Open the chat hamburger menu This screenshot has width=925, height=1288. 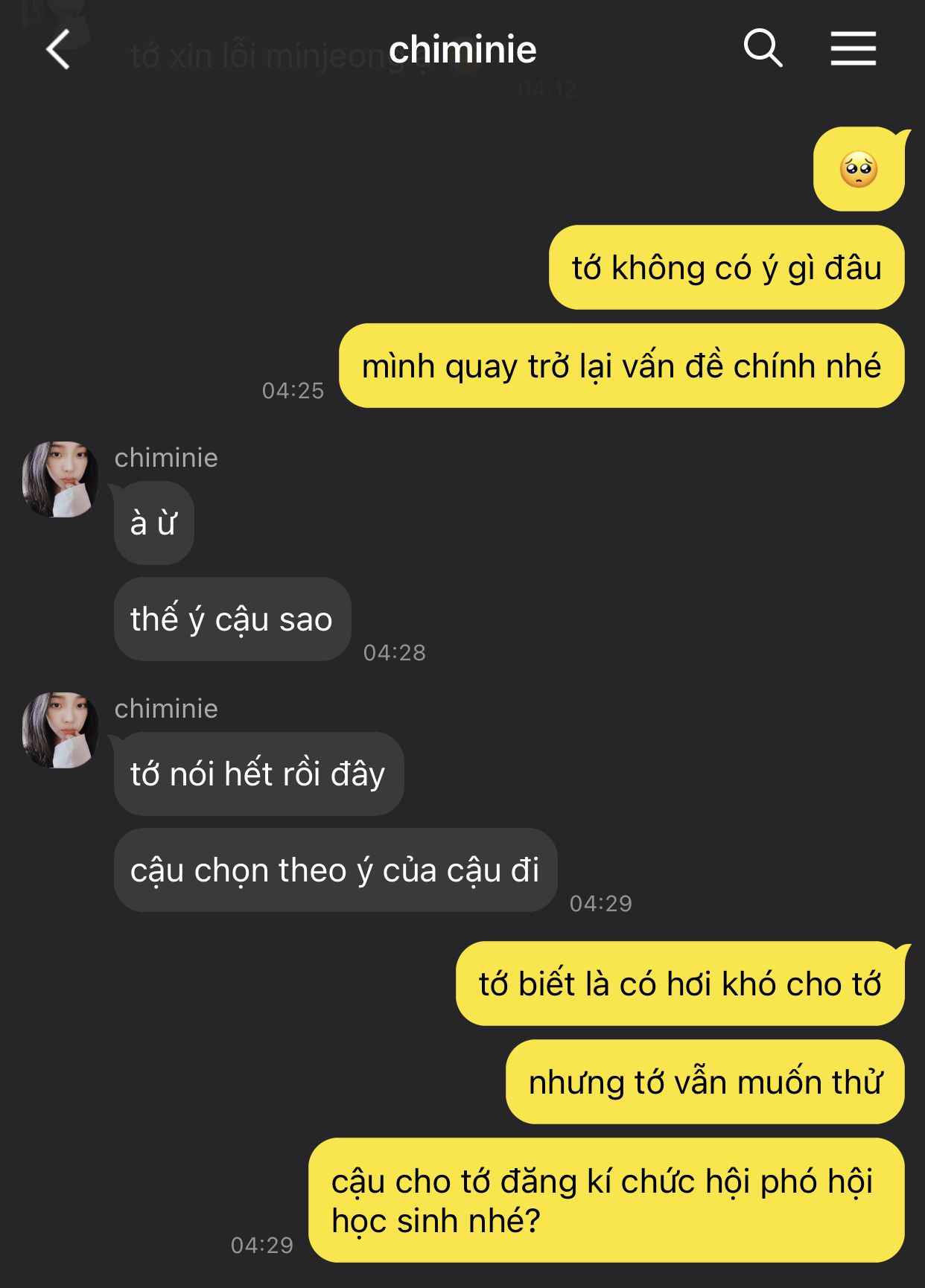[854, 48]
